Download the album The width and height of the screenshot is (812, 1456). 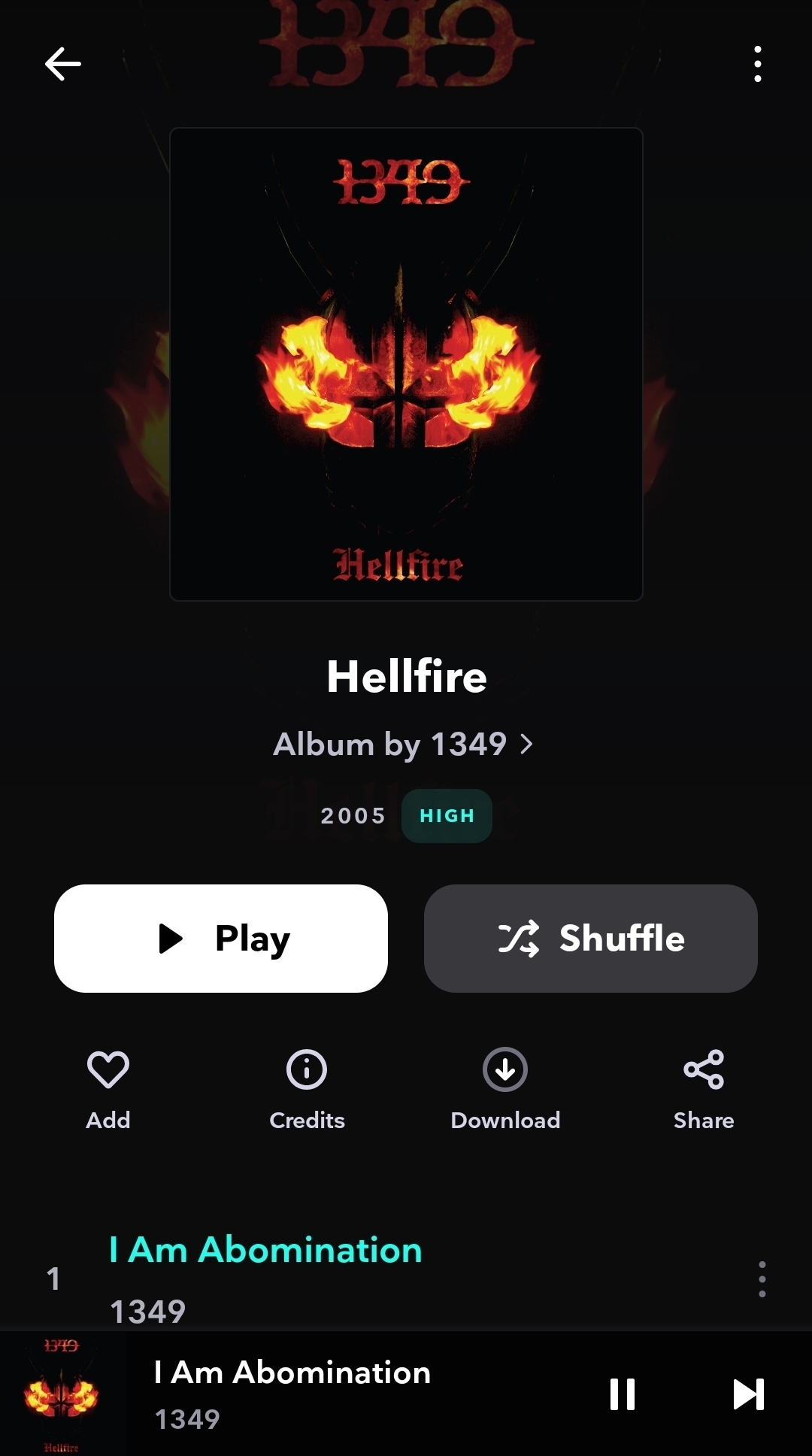(x=505, y=1088)
